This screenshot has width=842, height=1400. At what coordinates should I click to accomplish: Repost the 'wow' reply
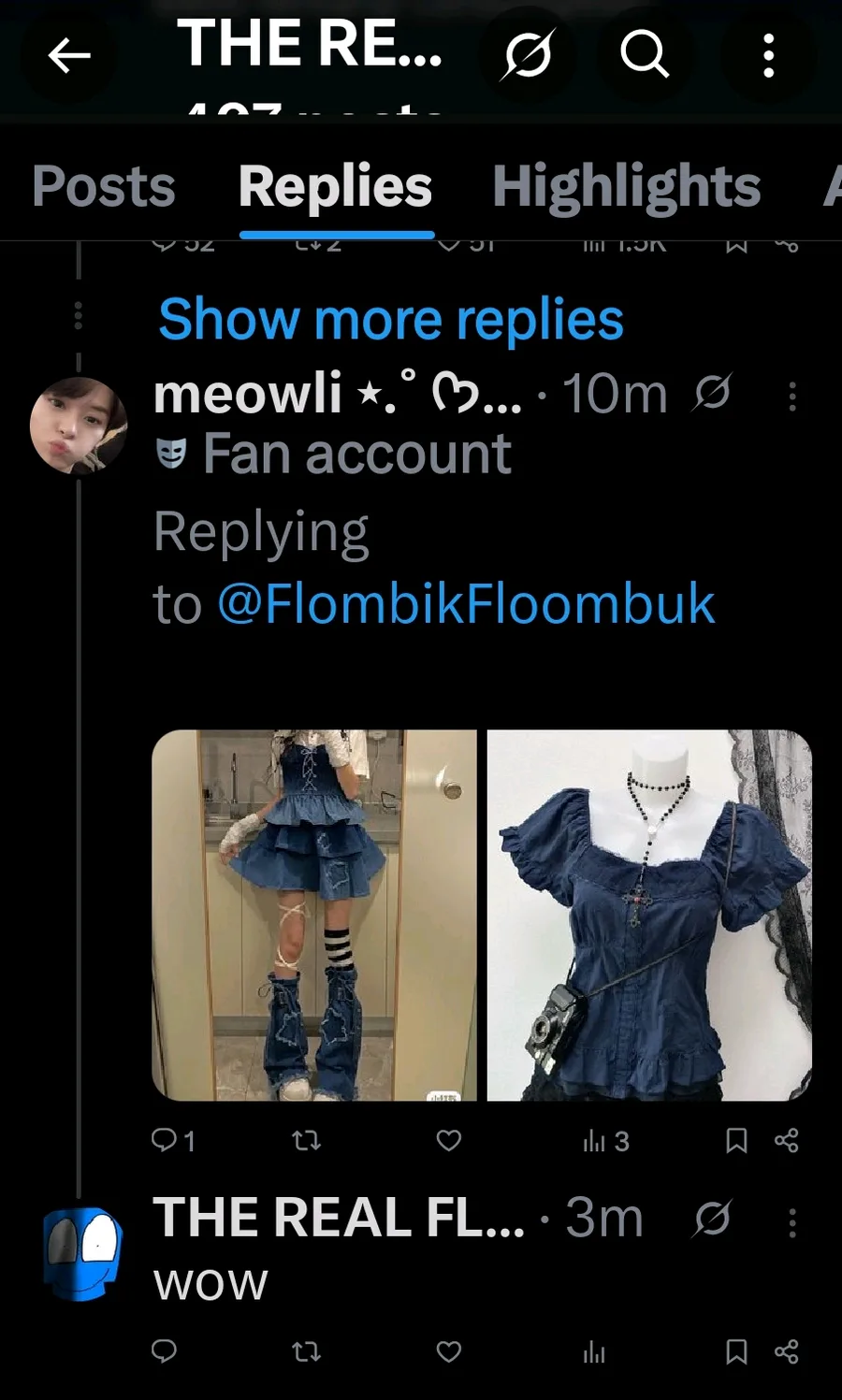point(307,1351)
